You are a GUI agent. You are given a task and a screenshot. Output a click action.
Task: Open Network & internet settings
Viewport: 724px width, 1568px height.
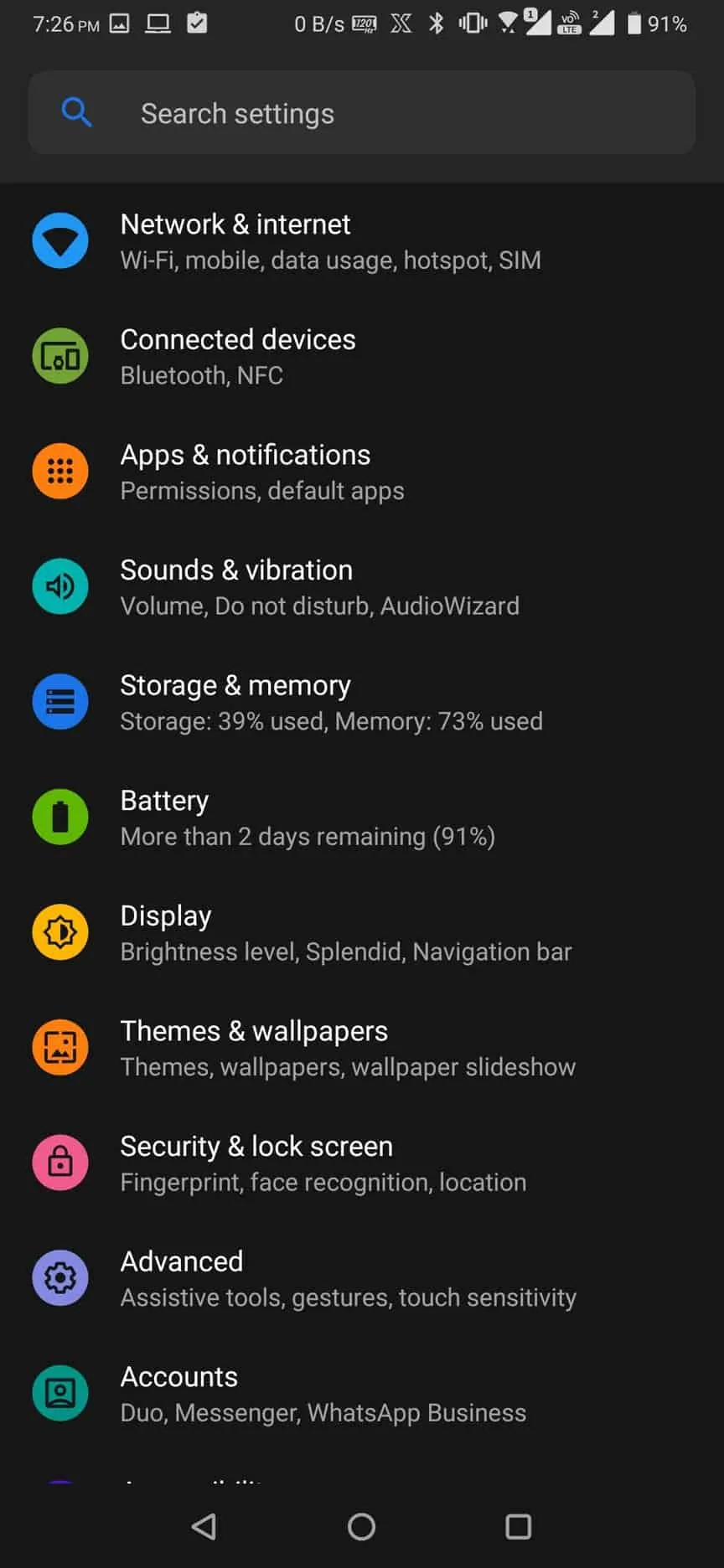coord(362,241)
